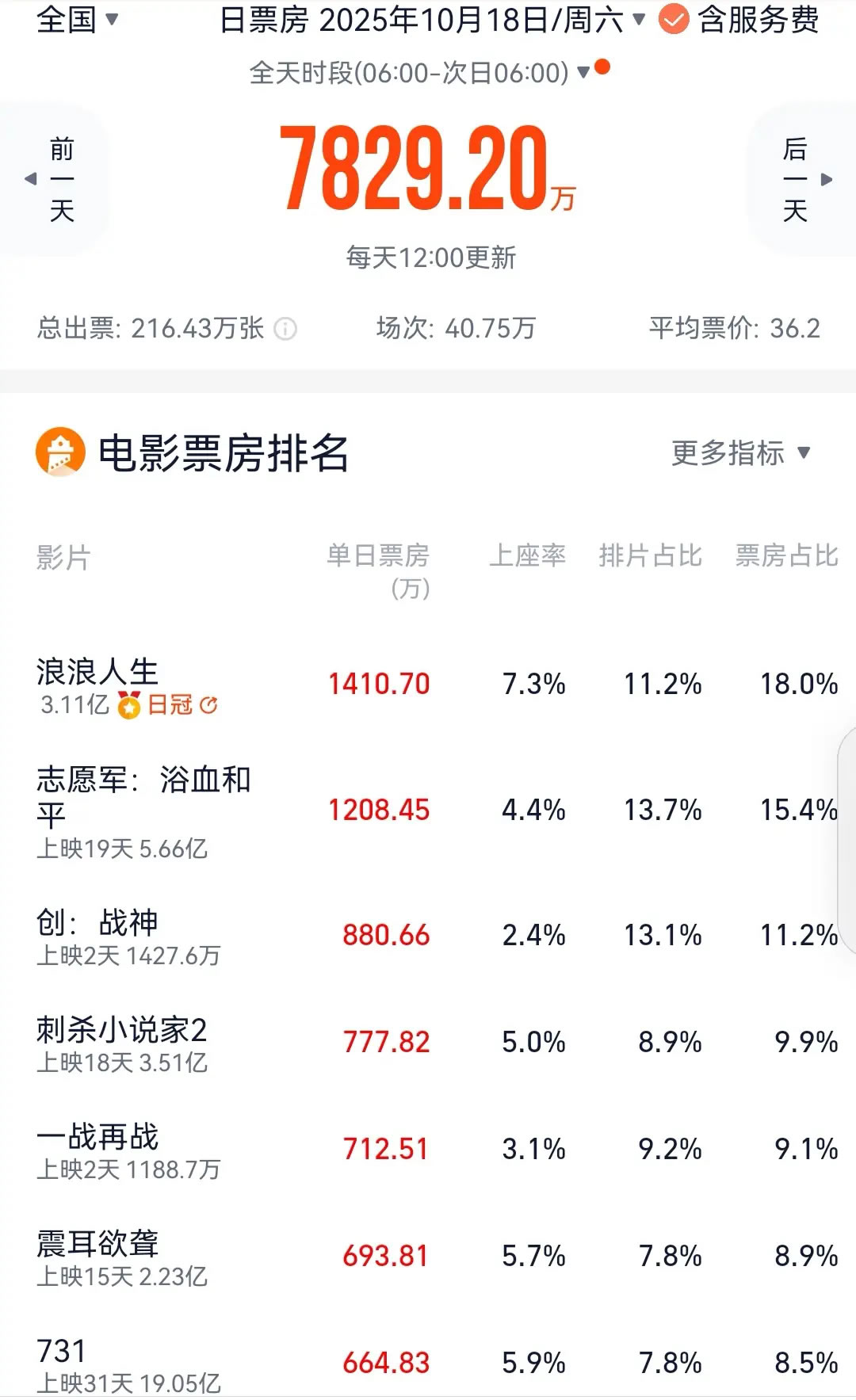
Task: View details for 震耳欲聋
Action: coord(98,1243)
